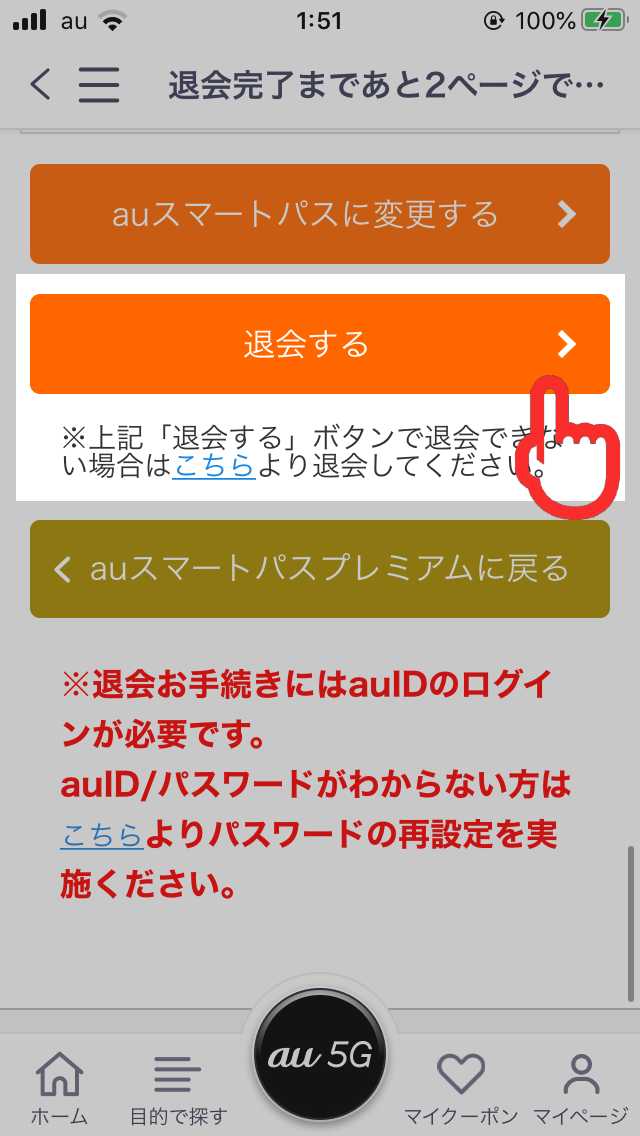Image resolution: width=640 pixels, height=1136 pixels.
Task: Open the マイクーポン tab
Action: click(x=460, y=1087)
